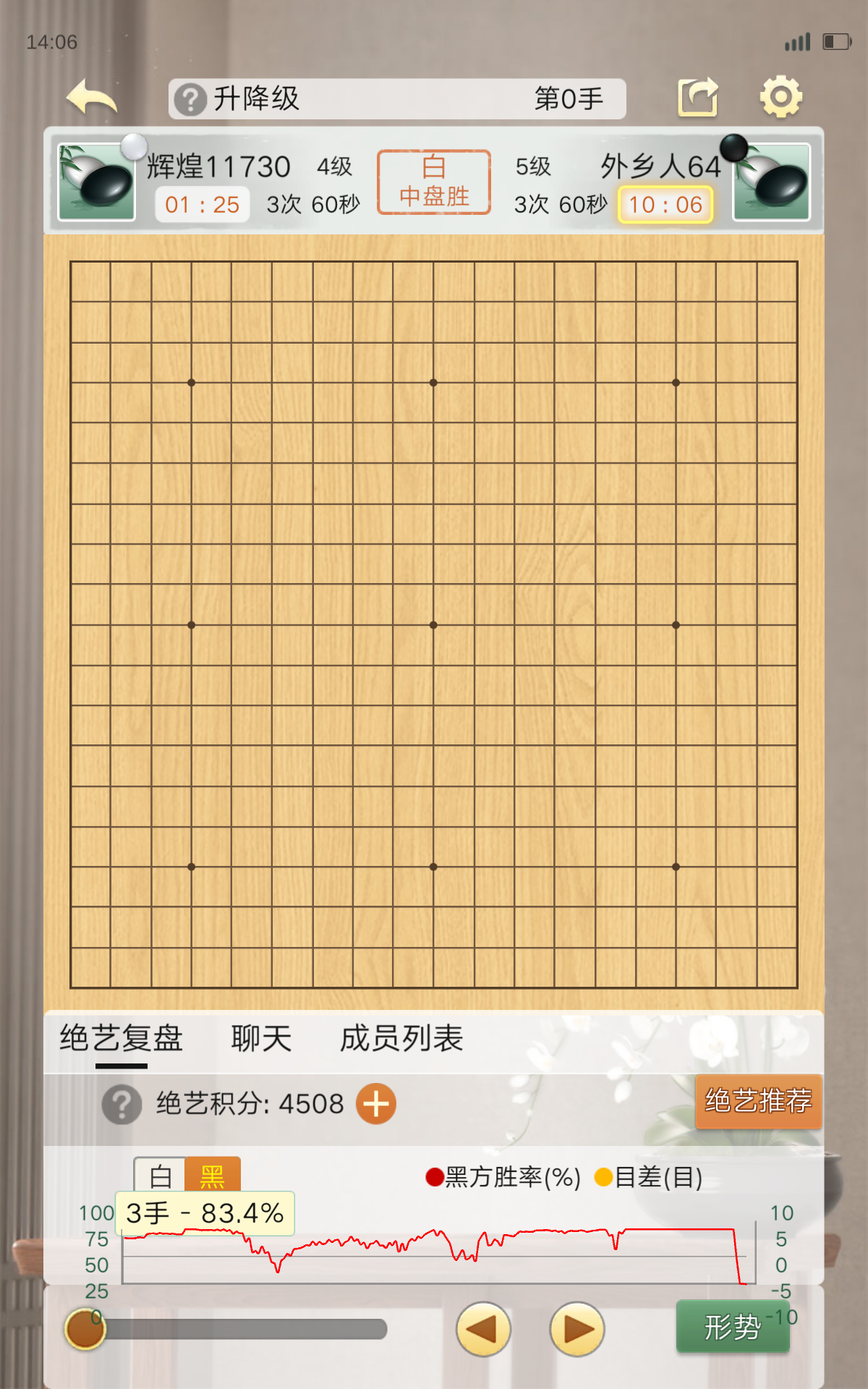
Task: Open player 外乡人64's avatar
Action: coord(771,181)
